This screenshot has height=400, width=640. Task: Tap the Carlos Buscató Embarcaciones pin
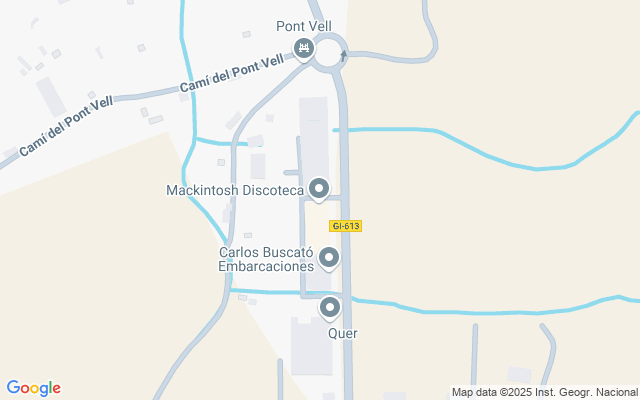point(328,259)
